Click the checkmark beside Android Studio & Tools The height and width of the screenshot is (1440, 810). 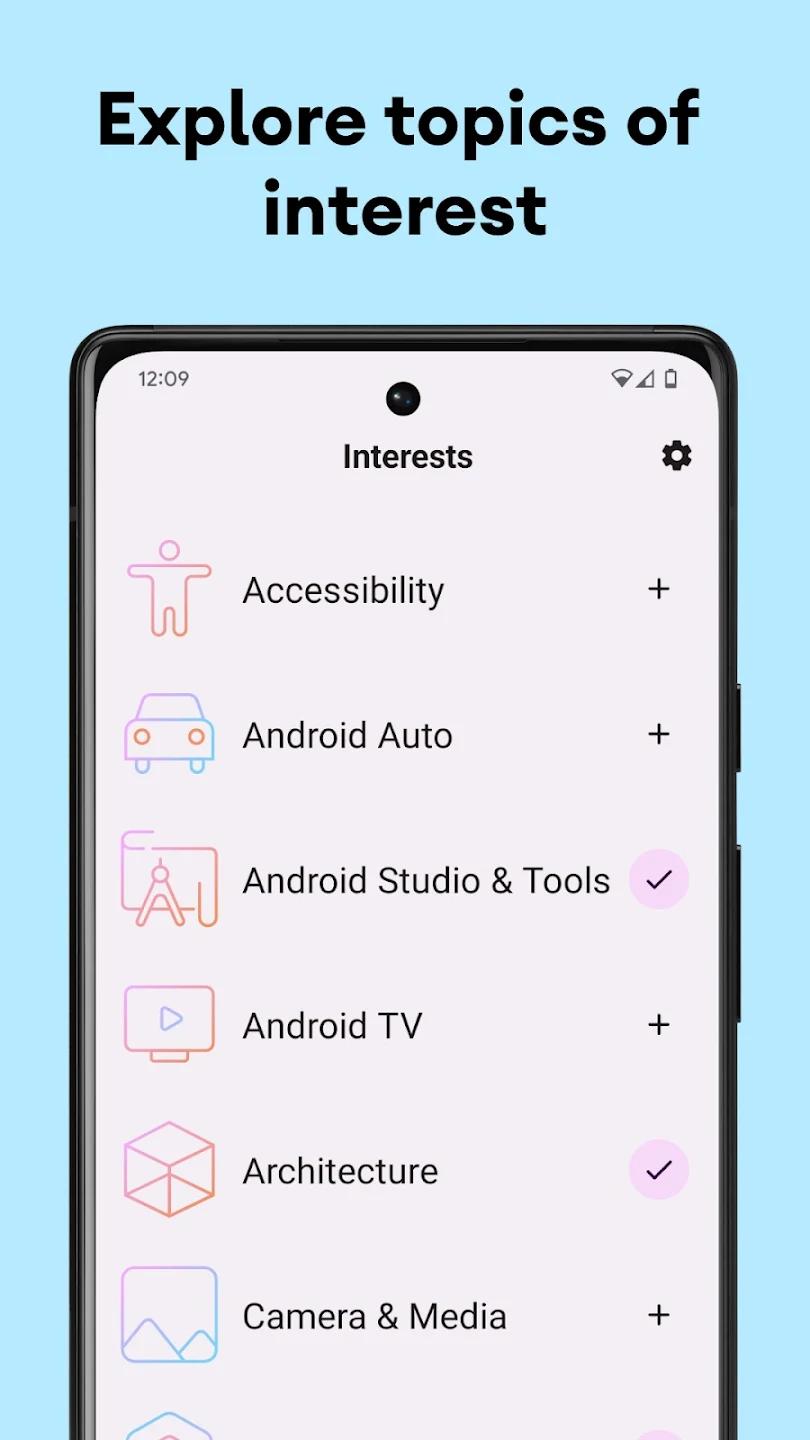pyautogui.click(x=659, y=879)
